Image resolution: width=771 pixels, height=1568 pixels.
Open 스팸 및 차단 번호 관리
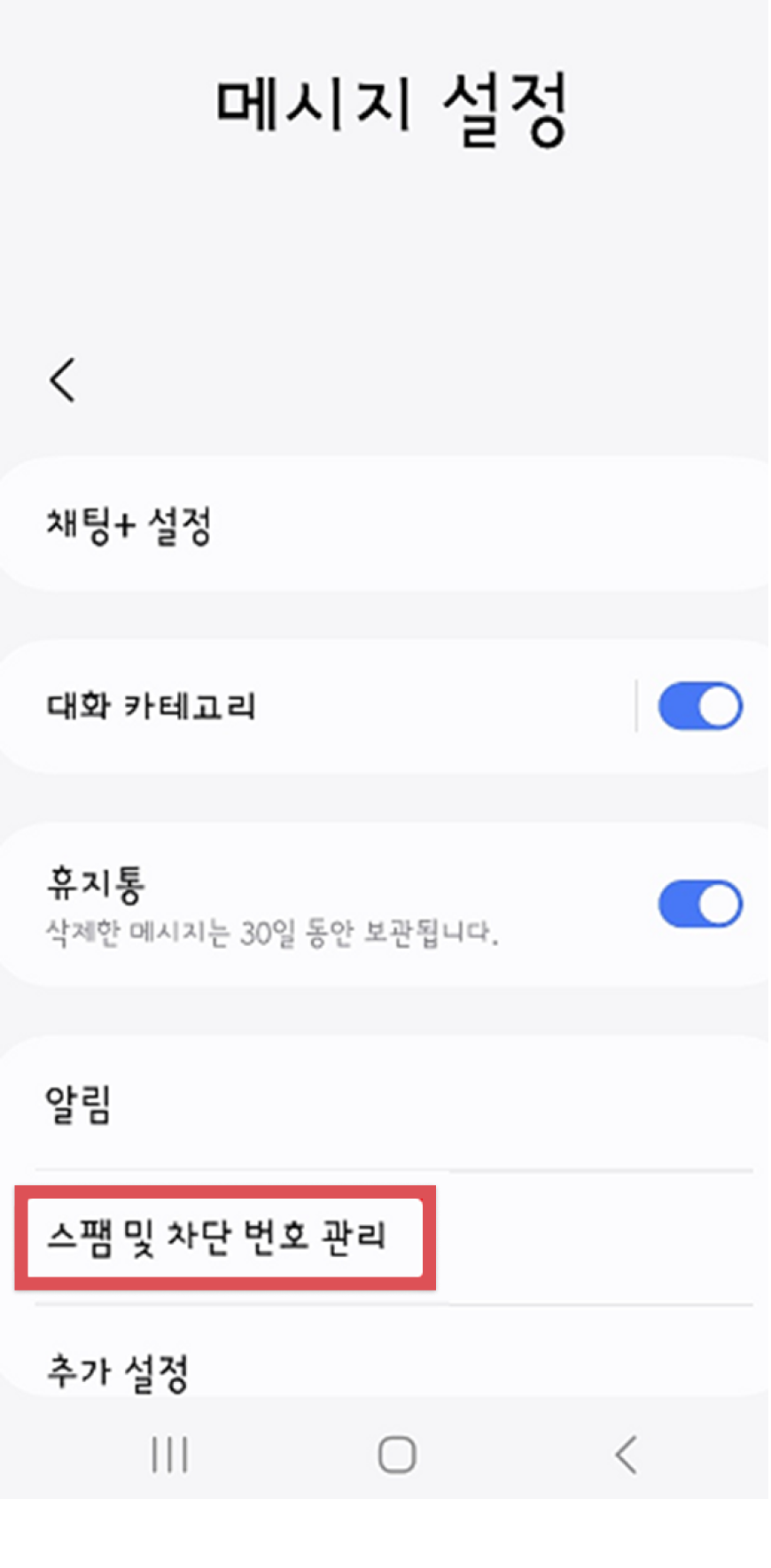click(217, 1237)
